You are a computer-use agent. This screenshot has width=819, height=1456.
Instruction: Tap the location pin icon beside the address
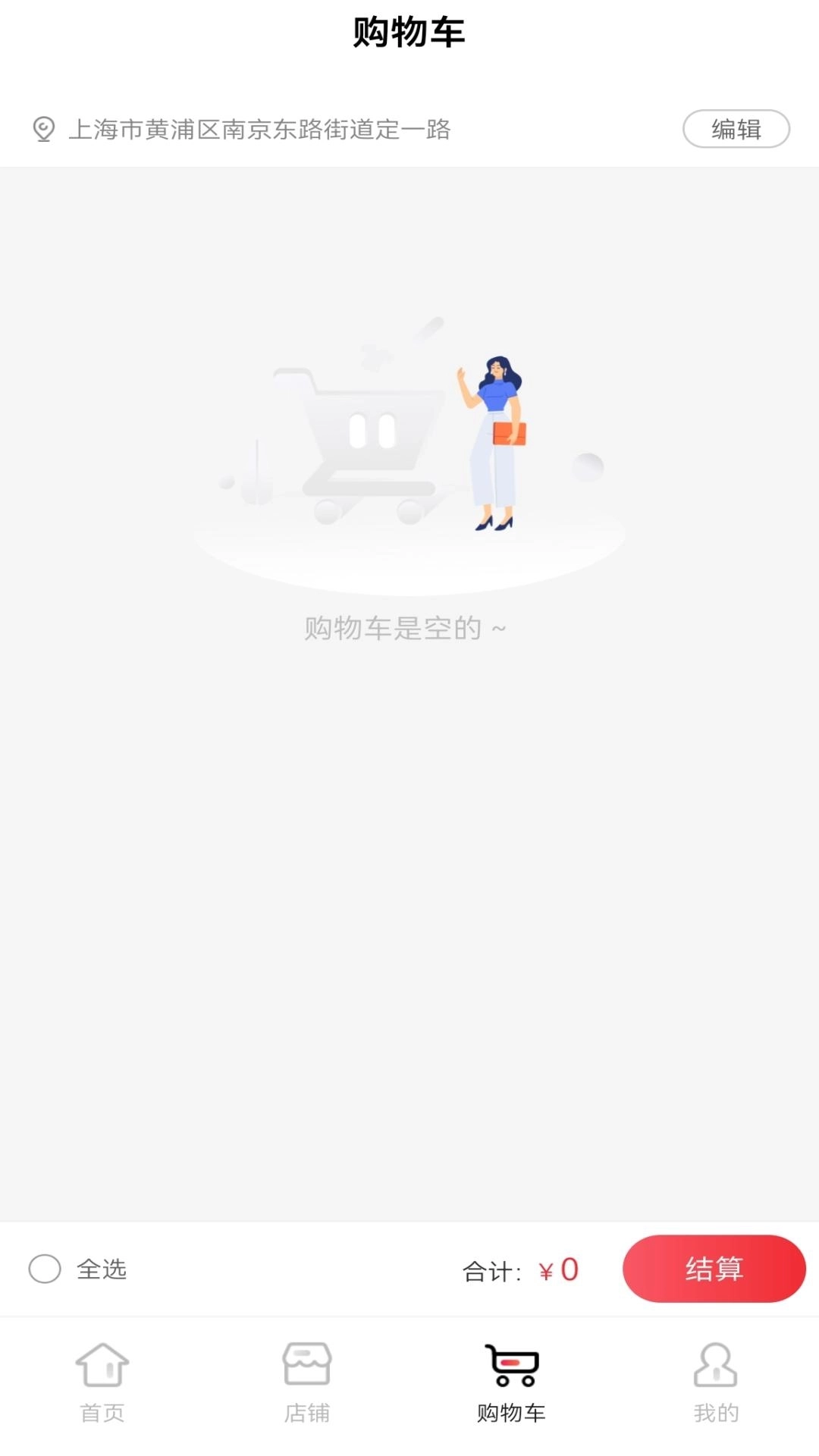pos(43,130)
